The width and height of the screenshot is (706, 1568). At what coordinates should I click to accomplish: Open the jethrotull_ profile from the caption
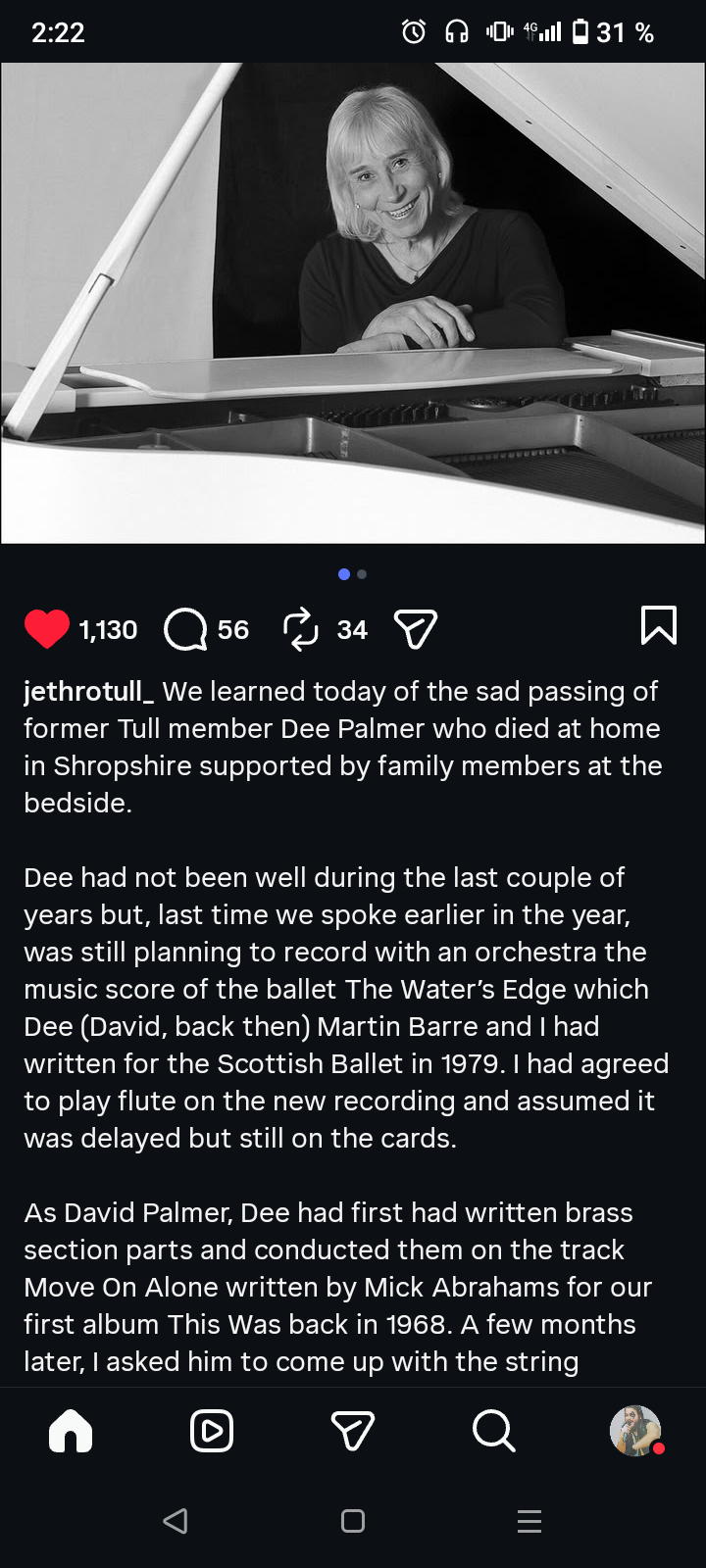click(x=88, y=691)
